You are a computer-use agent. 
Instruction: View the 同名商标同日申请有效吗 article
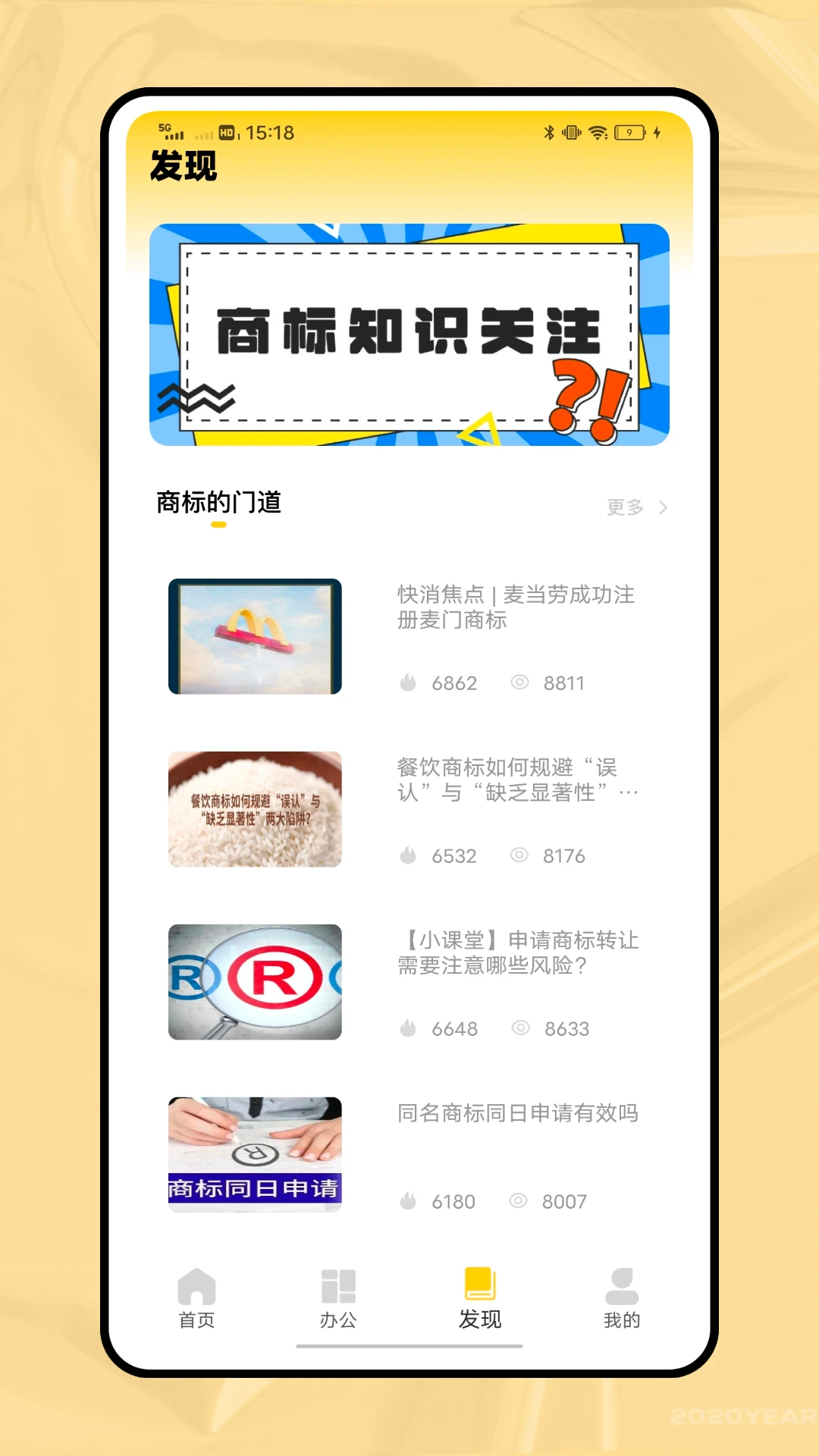517,1113
